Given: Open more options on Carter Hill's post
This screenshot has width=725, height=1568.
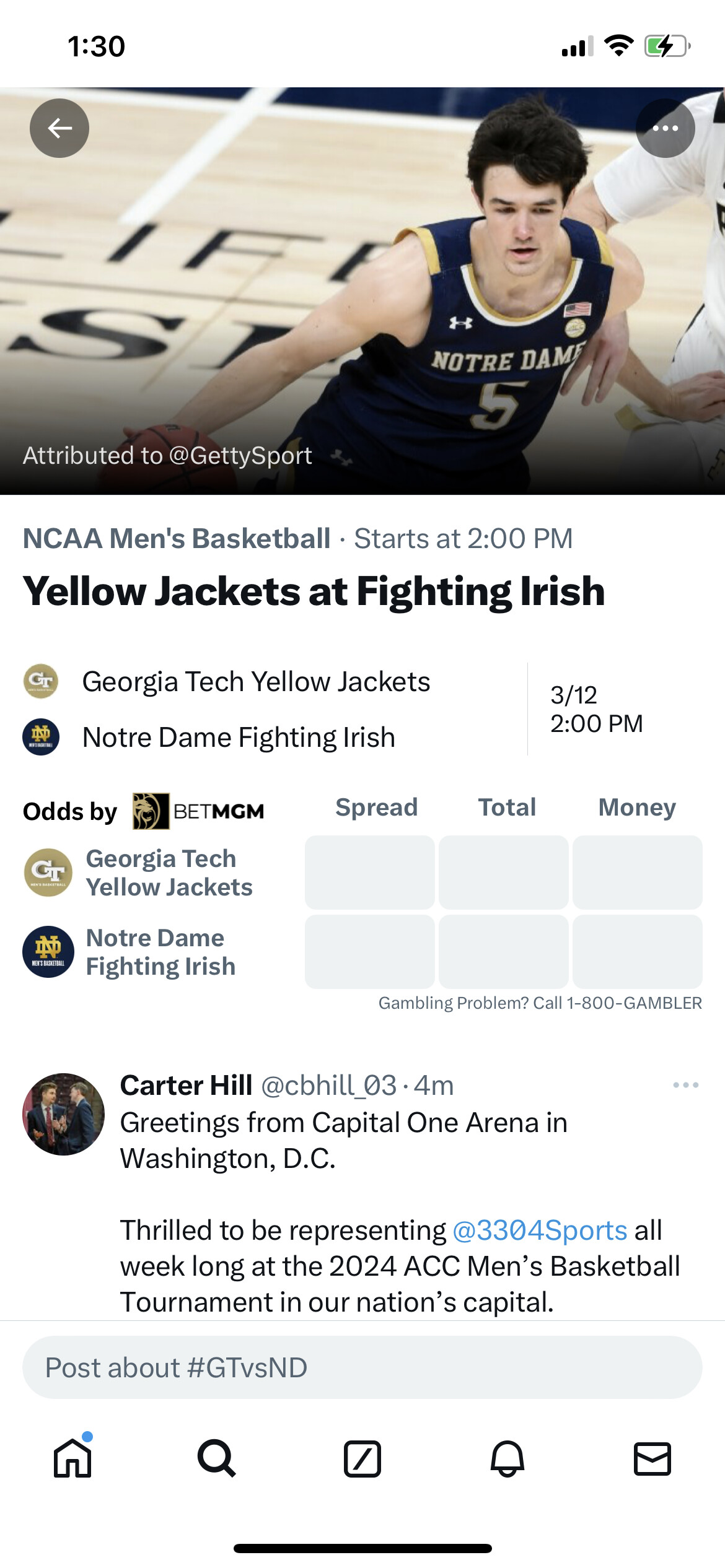Looking at the screenshot, I should tap(685, 1085).
